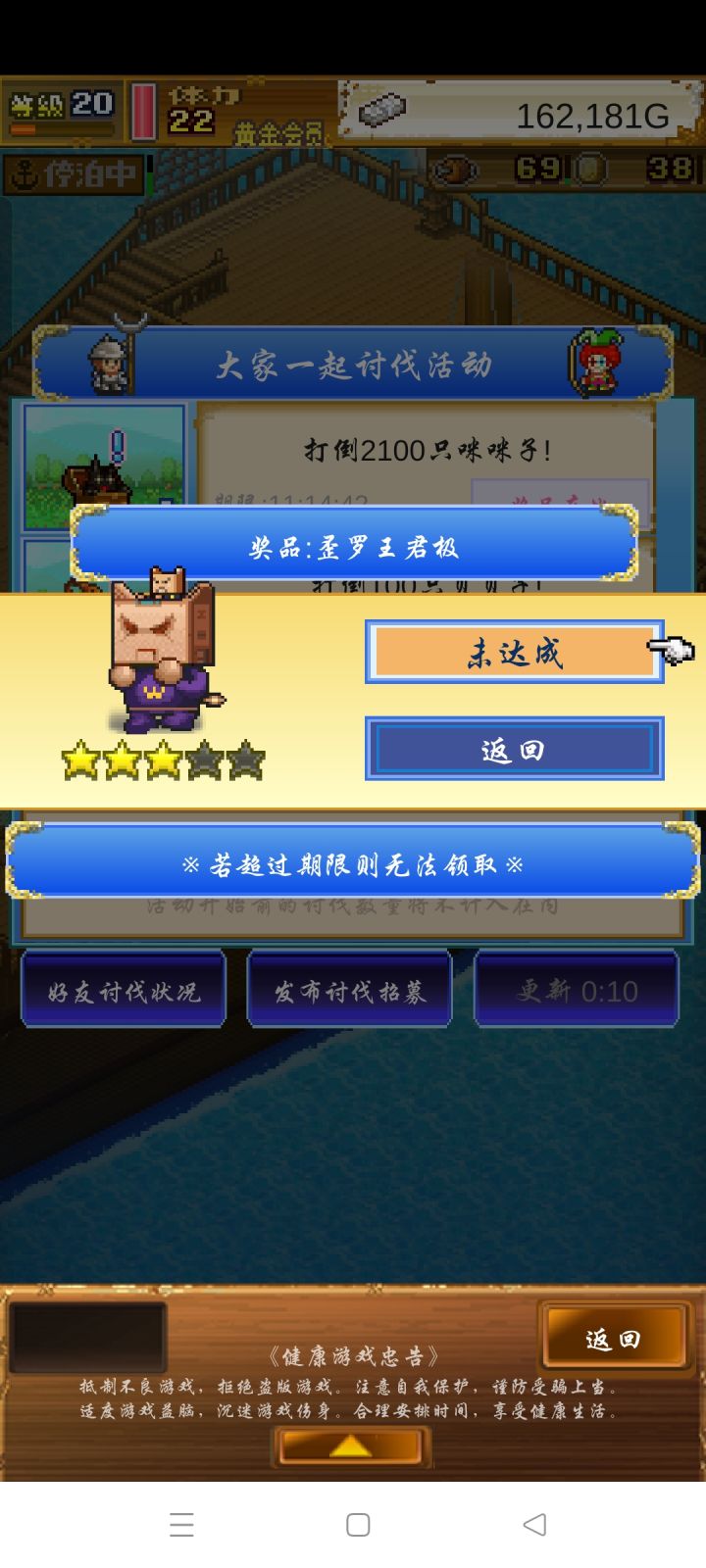Viewport: 706px width, 1568px height.
Task: Tap the pointing hand cursor icon
Action: tap(670, 649)
